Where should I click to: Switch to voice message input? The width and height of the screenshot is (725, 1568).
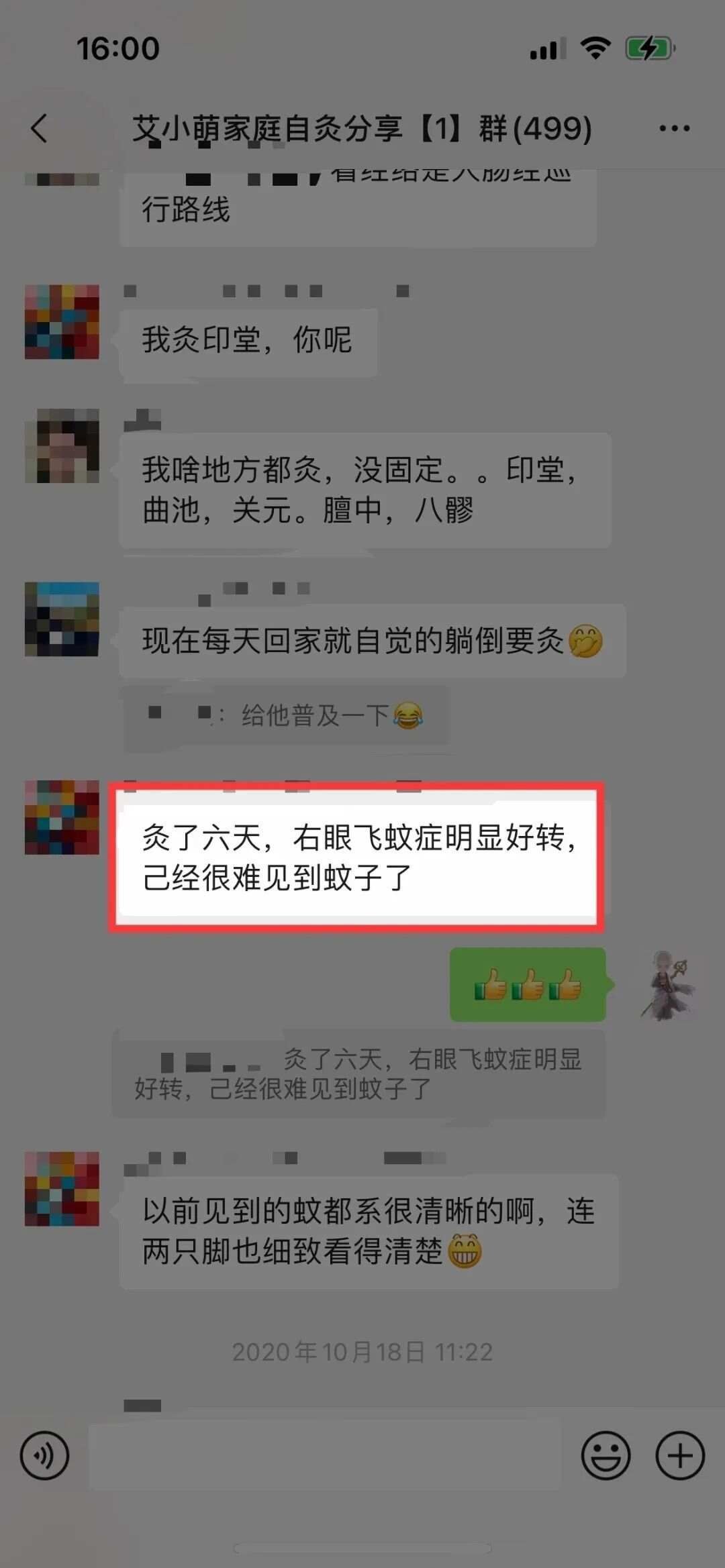click(x=44, y=1455)
